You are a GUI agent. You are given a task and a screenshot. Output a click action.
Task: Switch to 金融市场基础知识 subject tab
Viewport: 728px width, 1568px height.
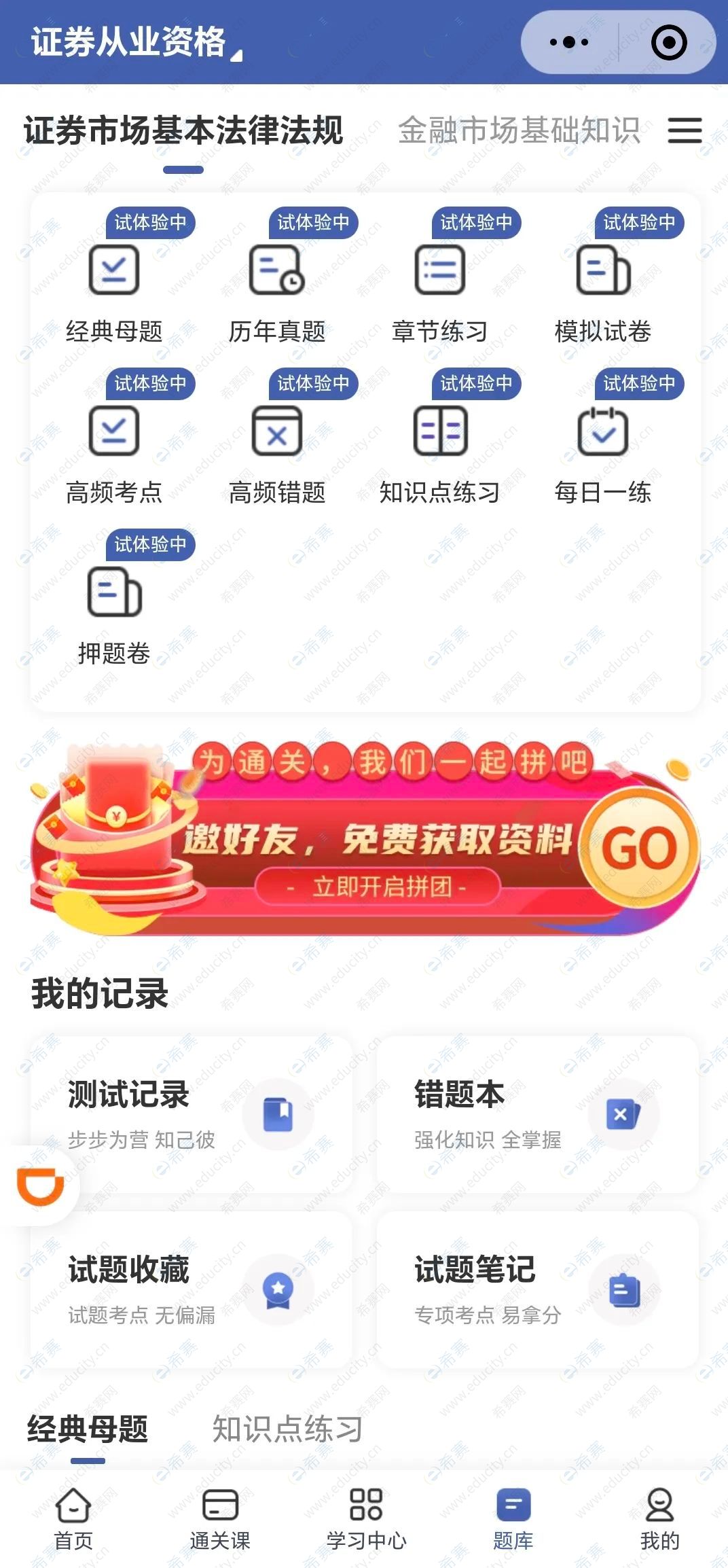(519, 130)
